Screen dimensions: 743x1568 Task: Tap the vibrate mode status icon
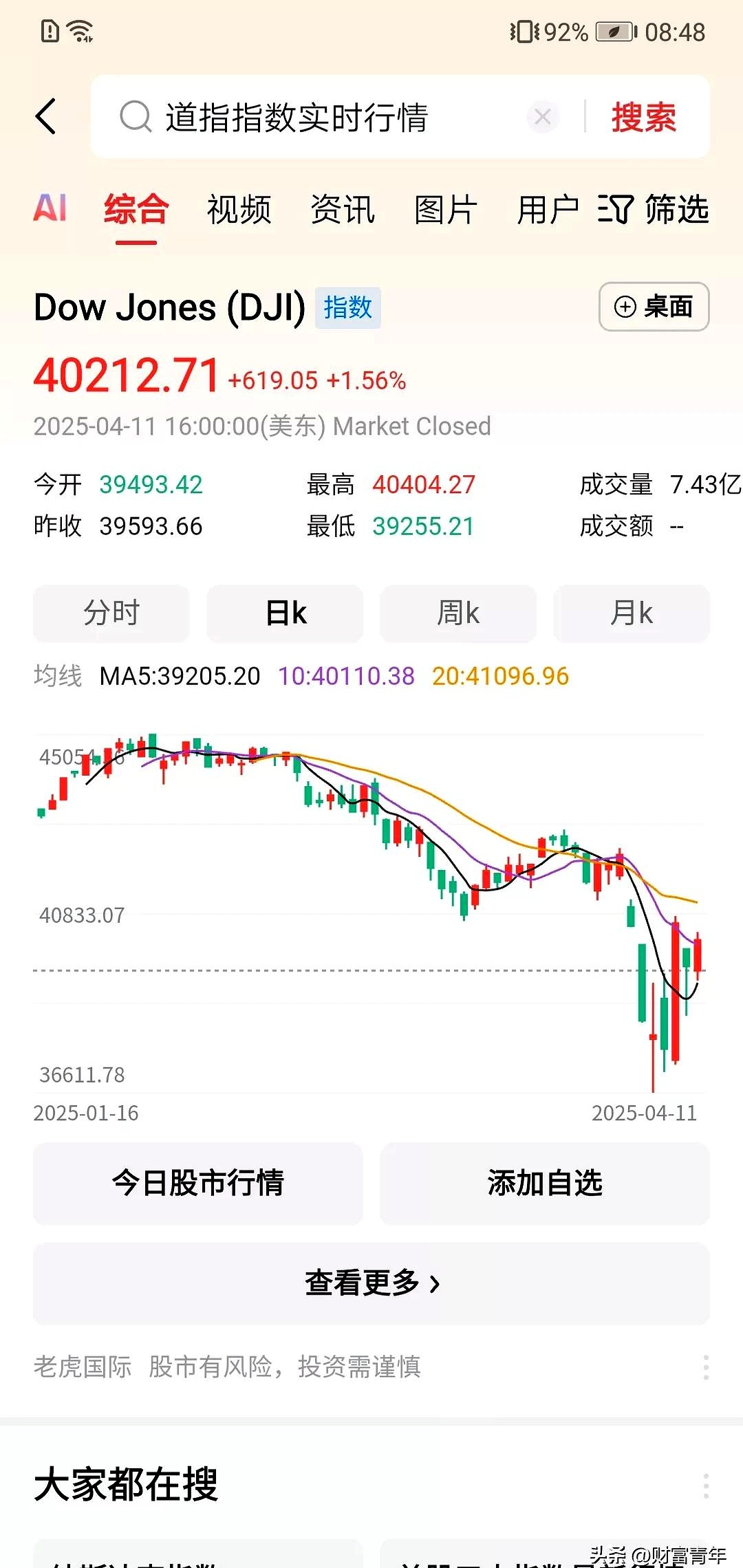pos(524,32)
